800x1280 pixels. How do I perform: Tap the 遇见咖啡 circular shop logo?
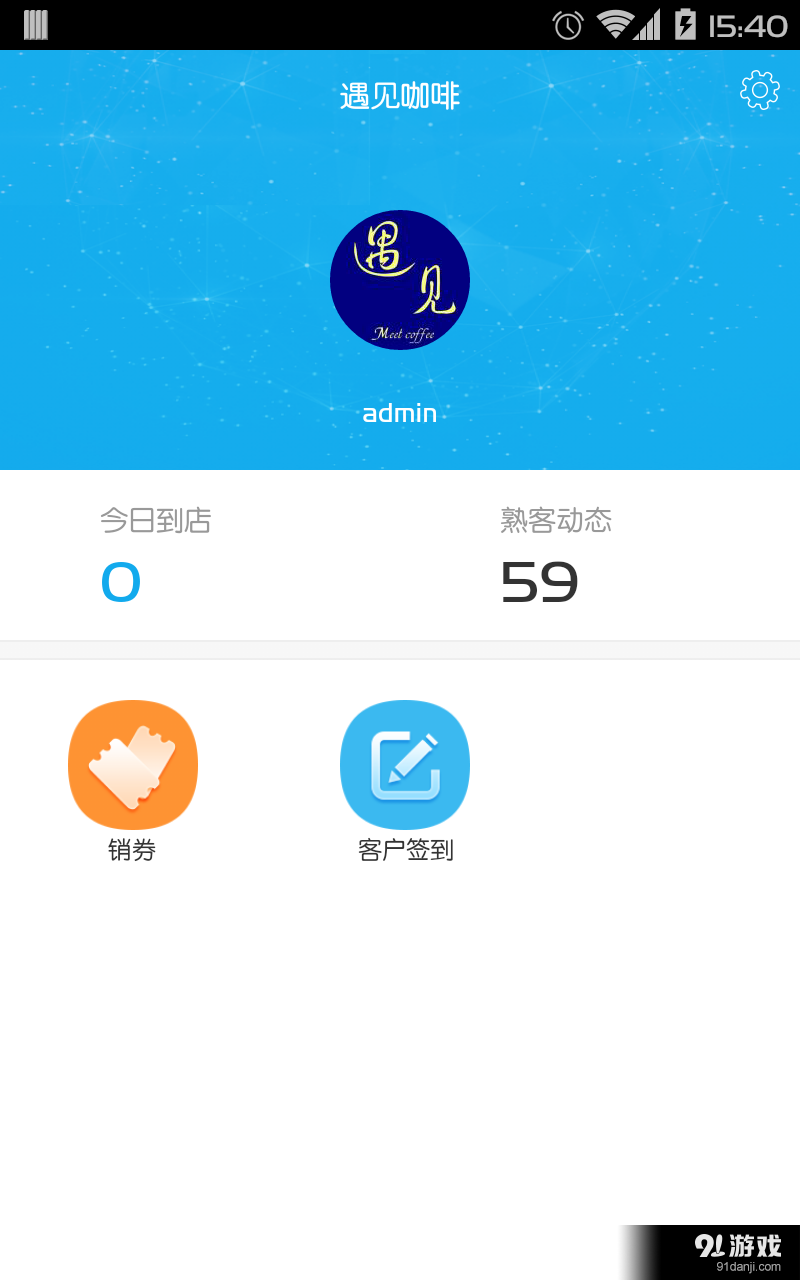tap(400, 281)
